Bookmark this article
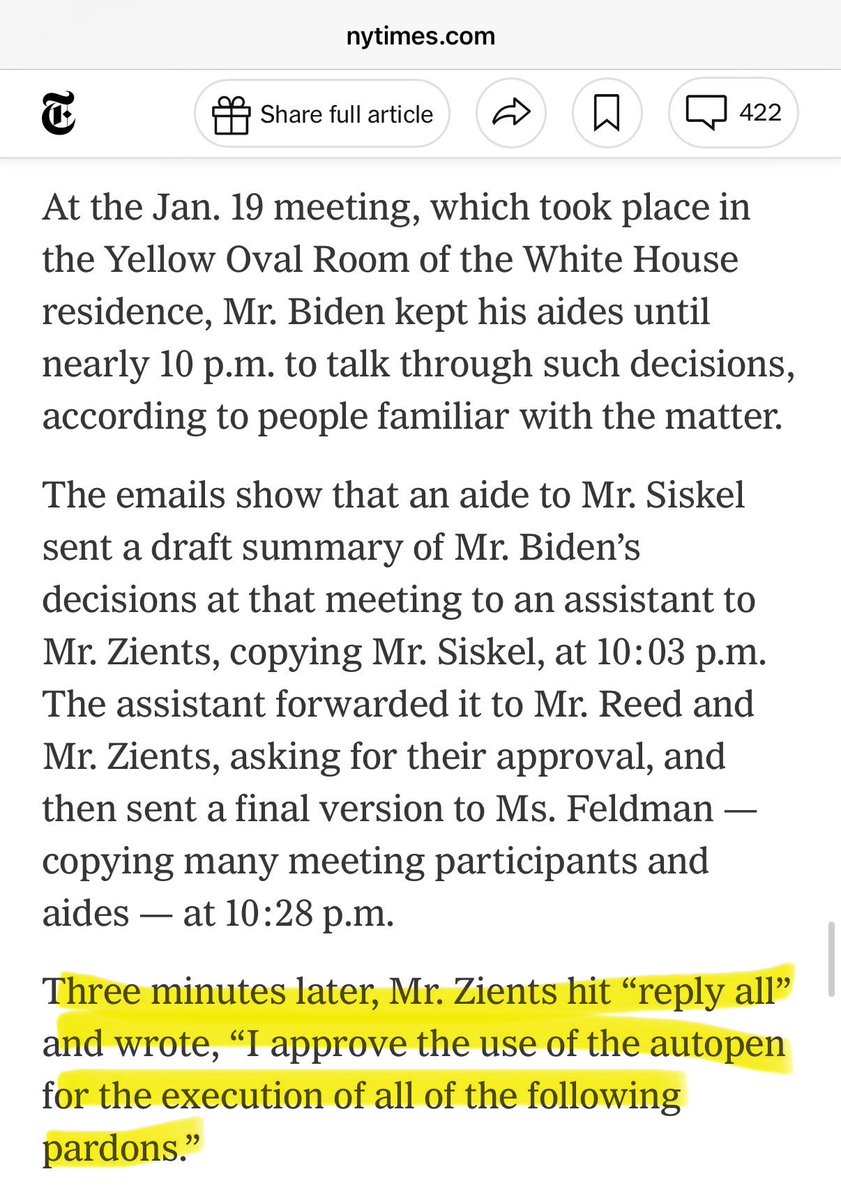841x1199 pixels. tap(607, 114)
